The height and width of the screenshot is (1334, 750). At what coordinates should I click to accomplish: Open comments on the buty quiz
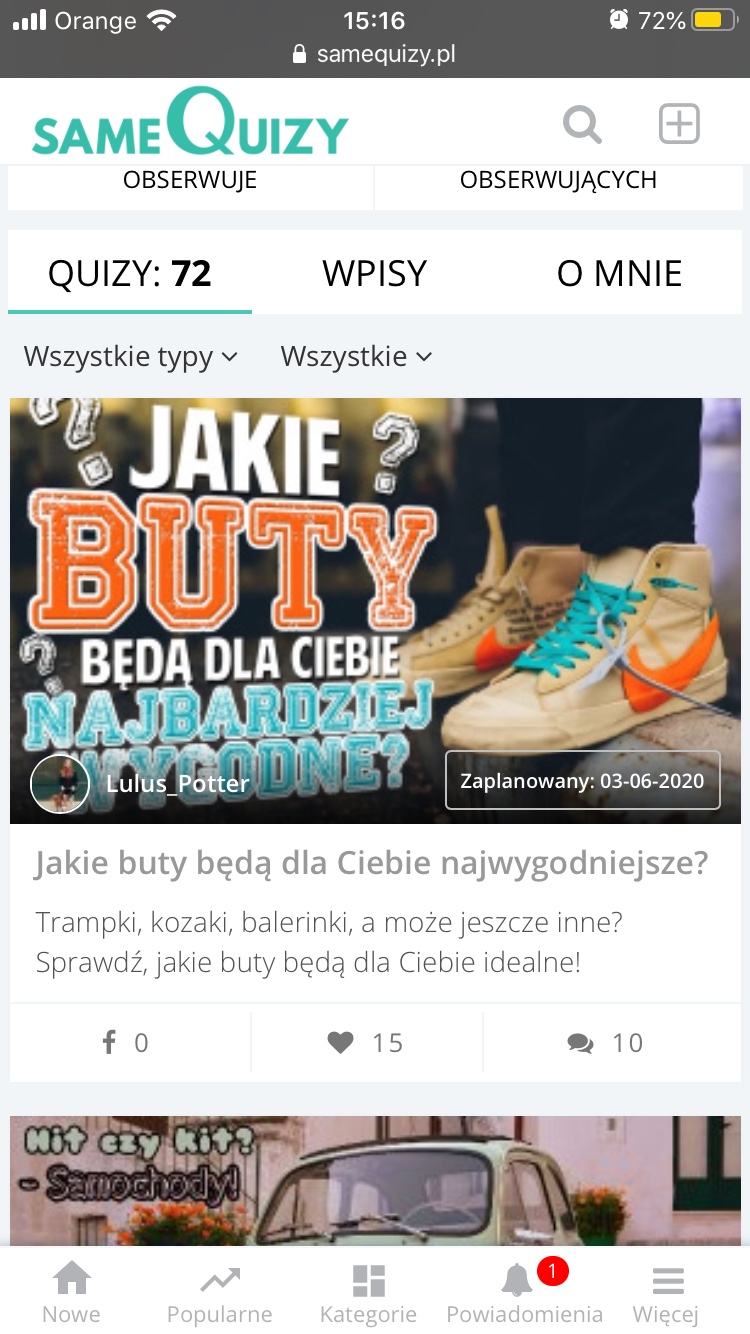point(606,1043)
